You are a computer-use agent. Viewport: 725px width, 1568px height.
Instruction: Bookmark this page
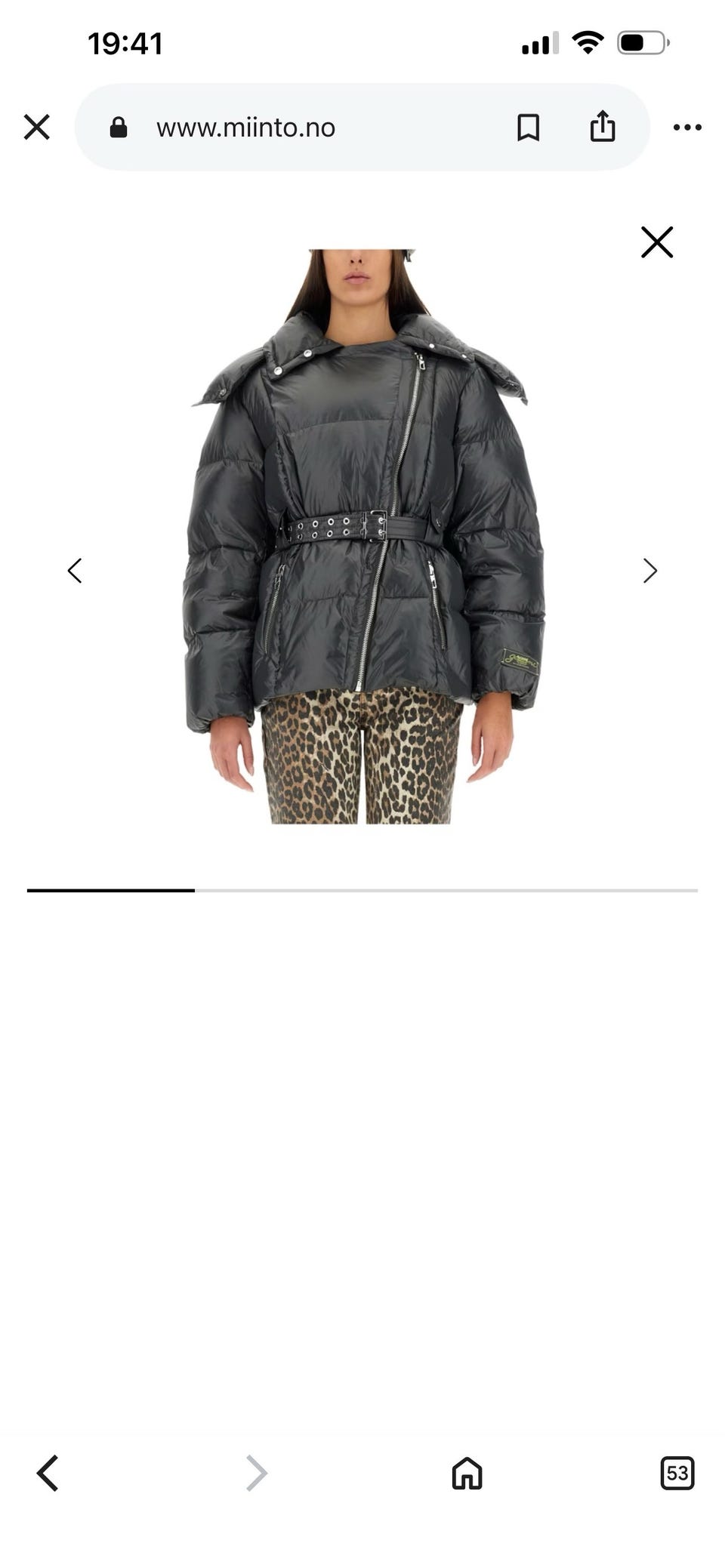[x=528, y=127]
